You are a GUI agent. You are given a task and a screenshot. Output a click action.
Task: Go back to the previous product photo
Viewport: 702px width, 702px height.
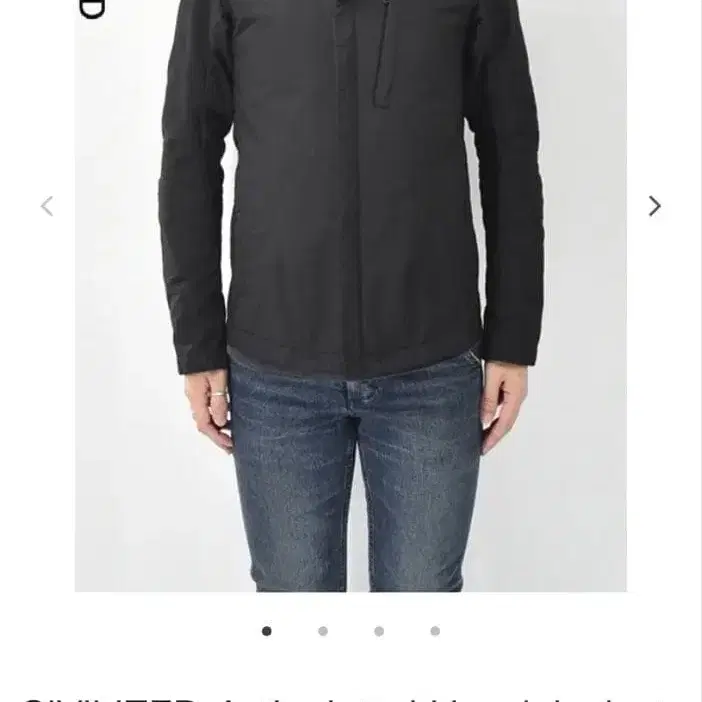[x=47, y=206]
